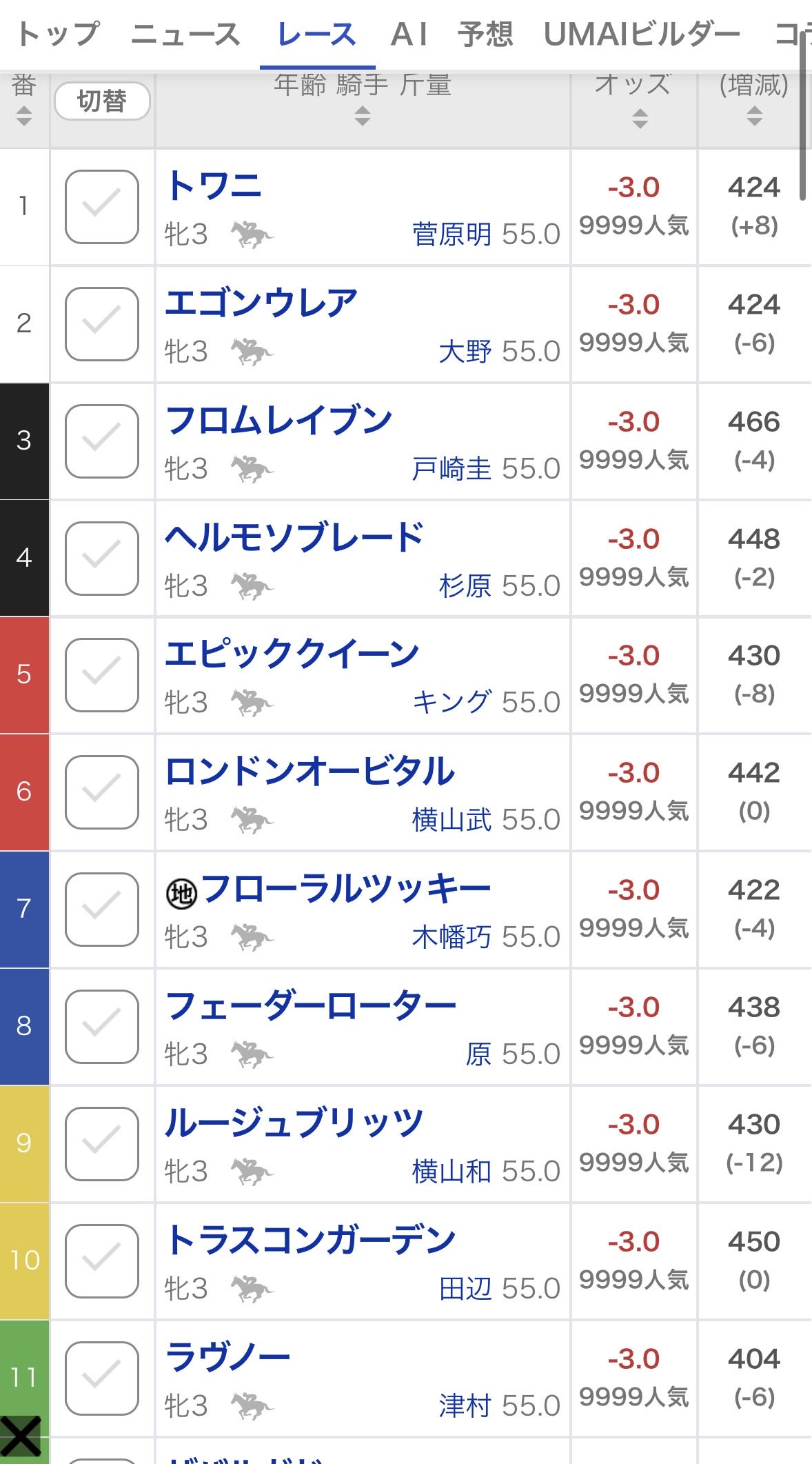The height and width of the screenshot is (1464, 812).
Task: Open horse page for ヘルモソブレード
Action: coord(294,537)
